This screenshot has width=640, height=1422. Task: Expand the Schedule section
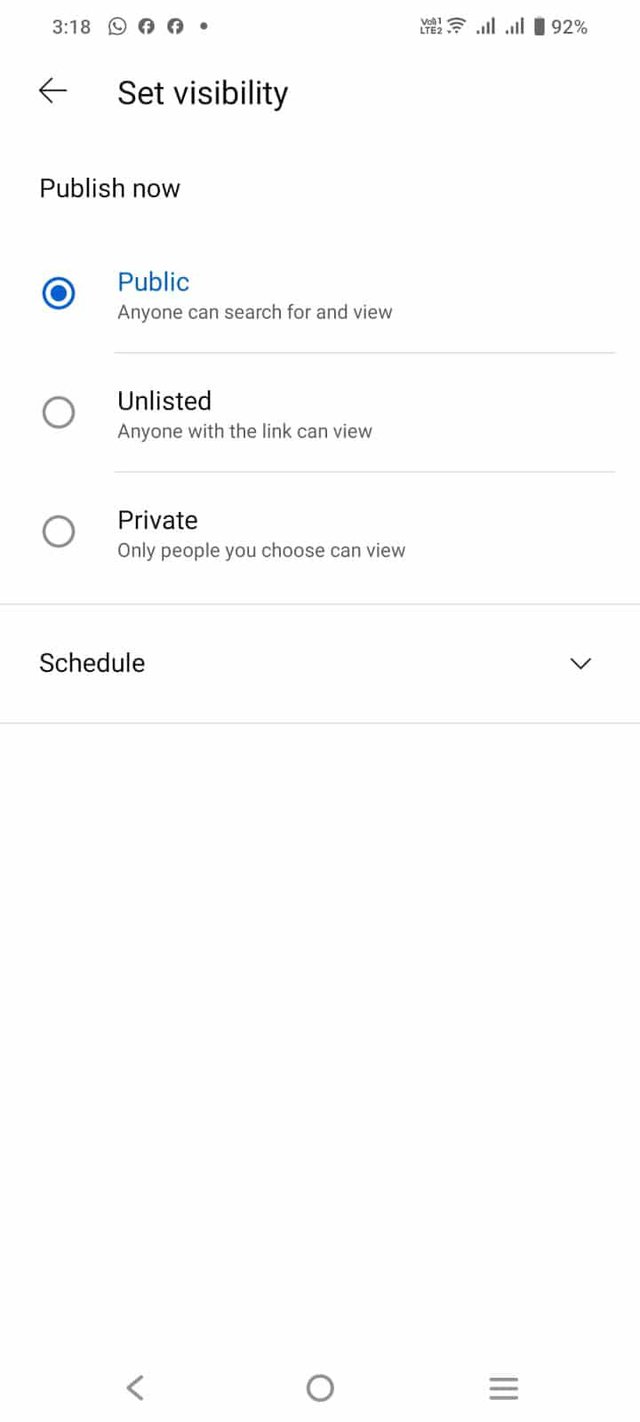(580, 663)
